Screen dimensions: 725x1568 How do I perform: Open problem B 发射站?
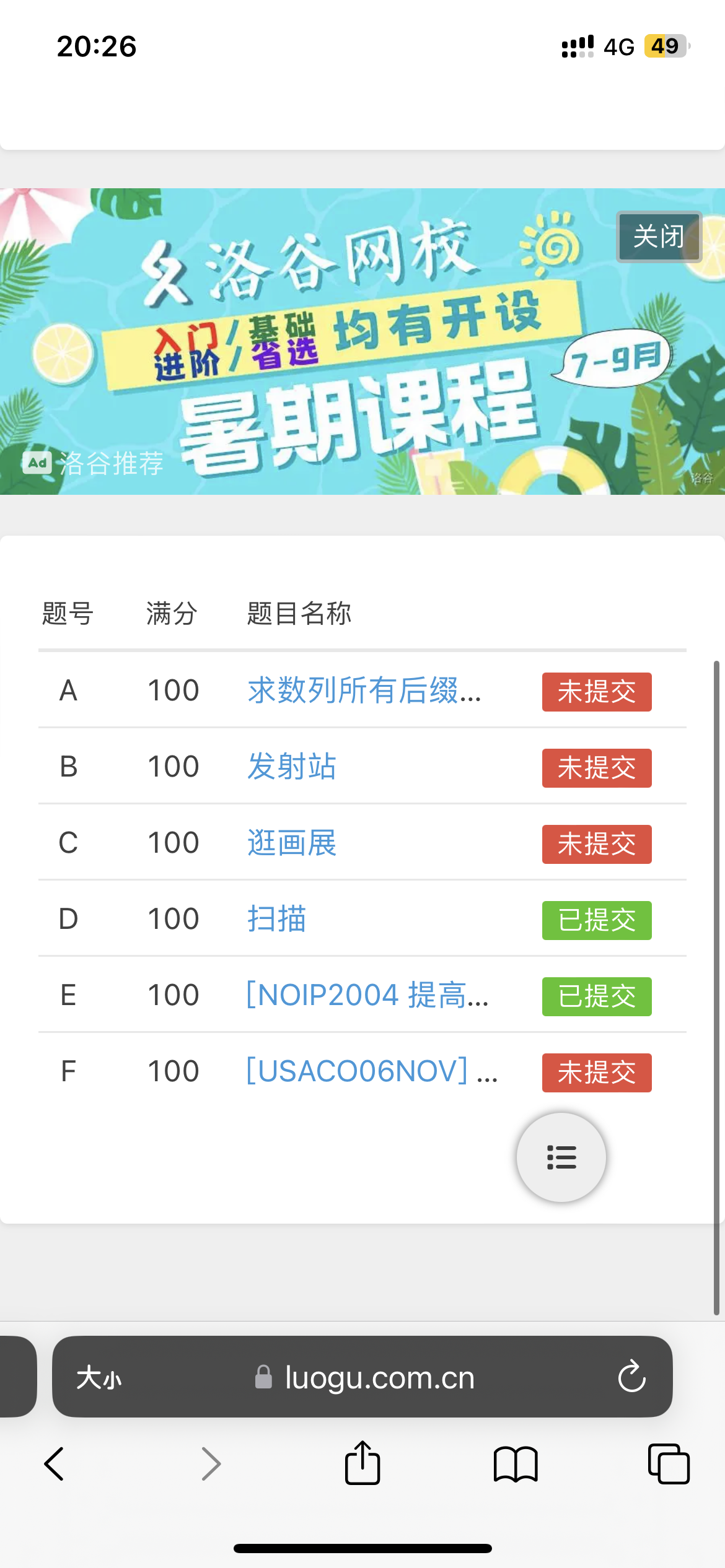coord(291,767)
